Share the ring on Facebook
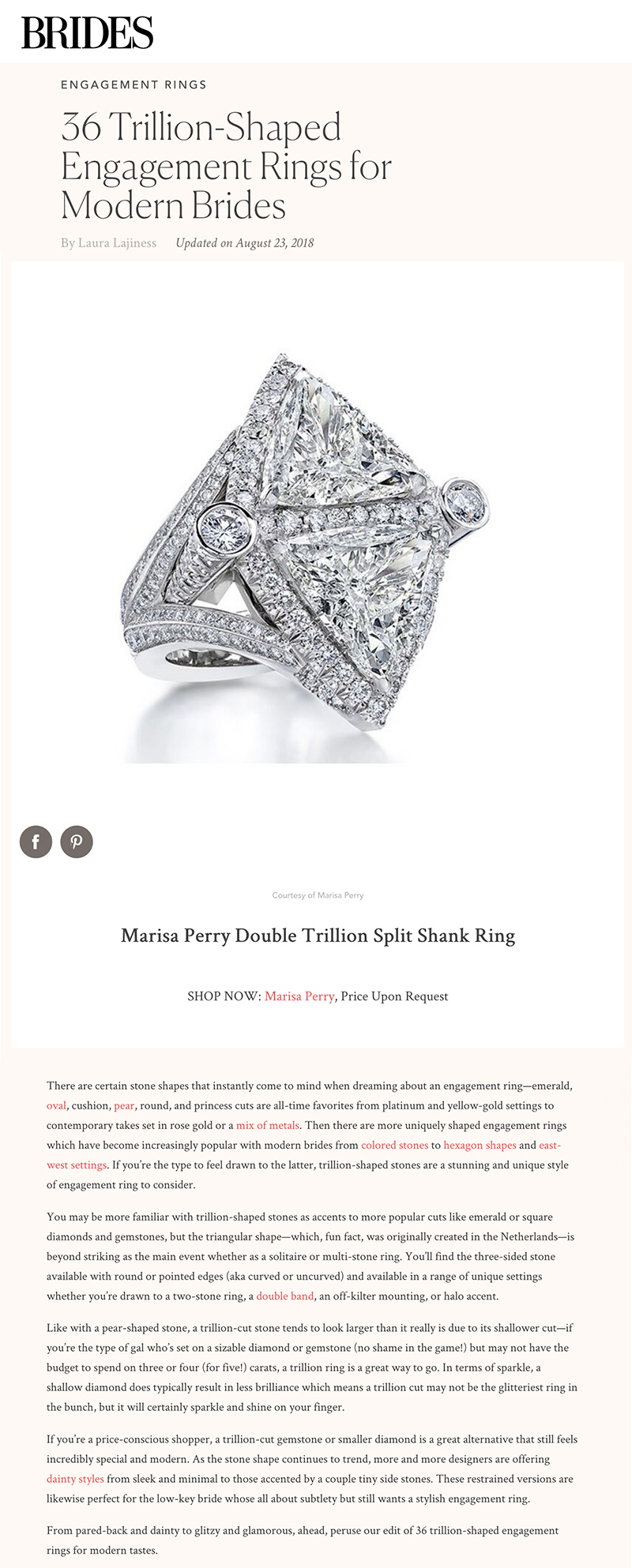This screenshot has height=1568, width=632. click(x=36, y=842)
